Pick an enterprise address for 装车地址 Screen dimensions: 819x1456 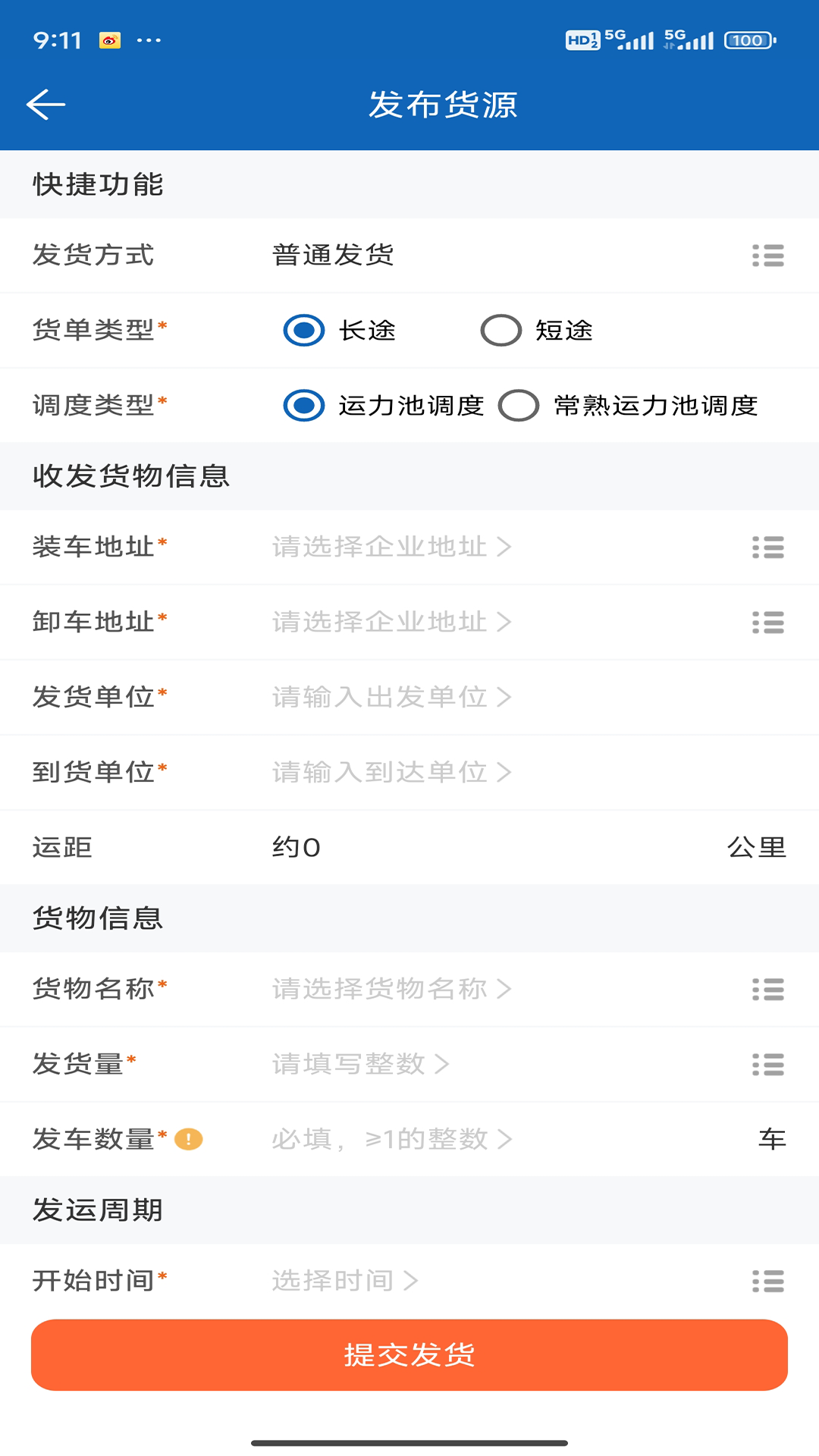[391, 547]
